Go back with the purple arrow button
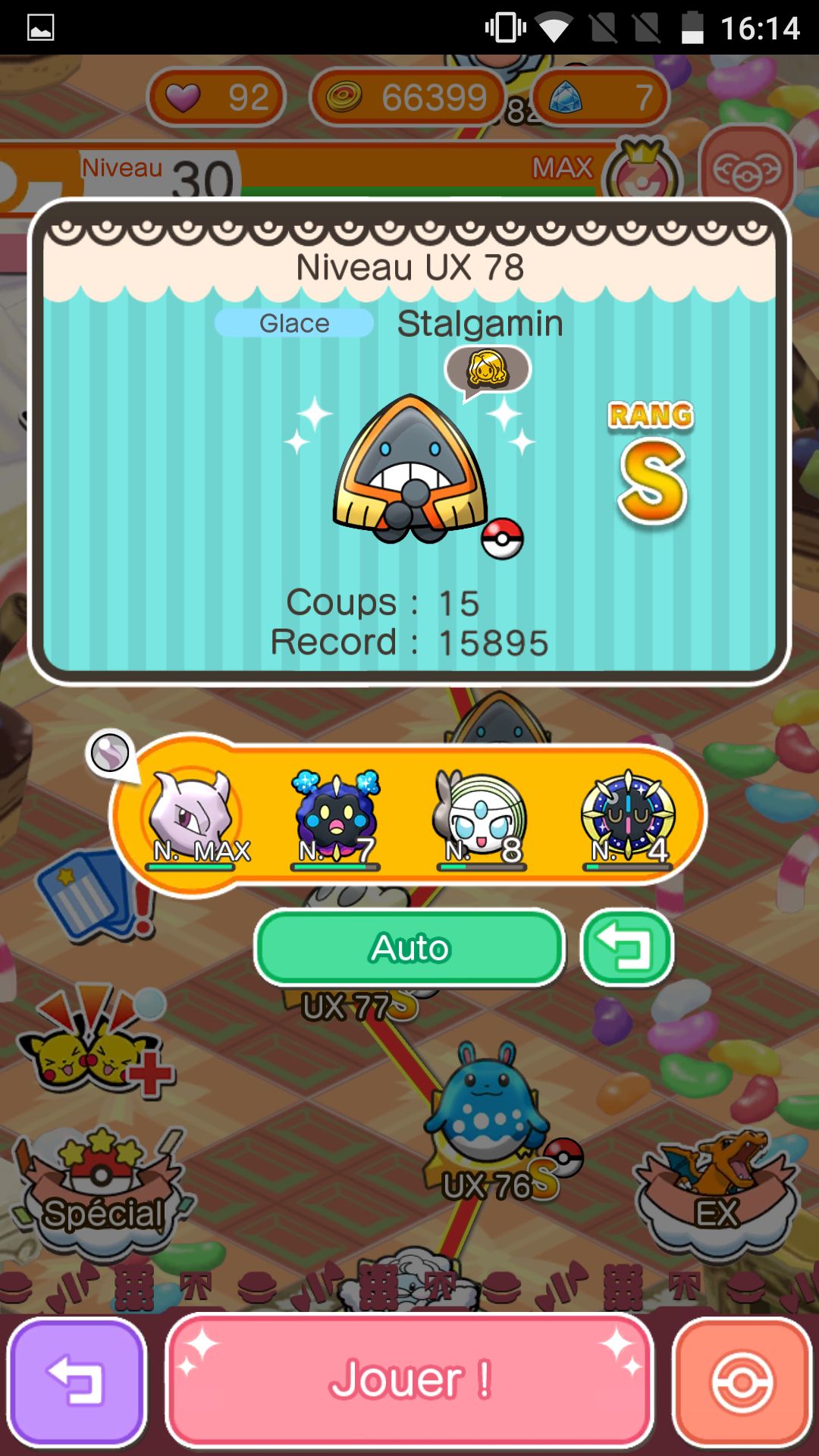 pyautogui.click(x=77, y=1381)
